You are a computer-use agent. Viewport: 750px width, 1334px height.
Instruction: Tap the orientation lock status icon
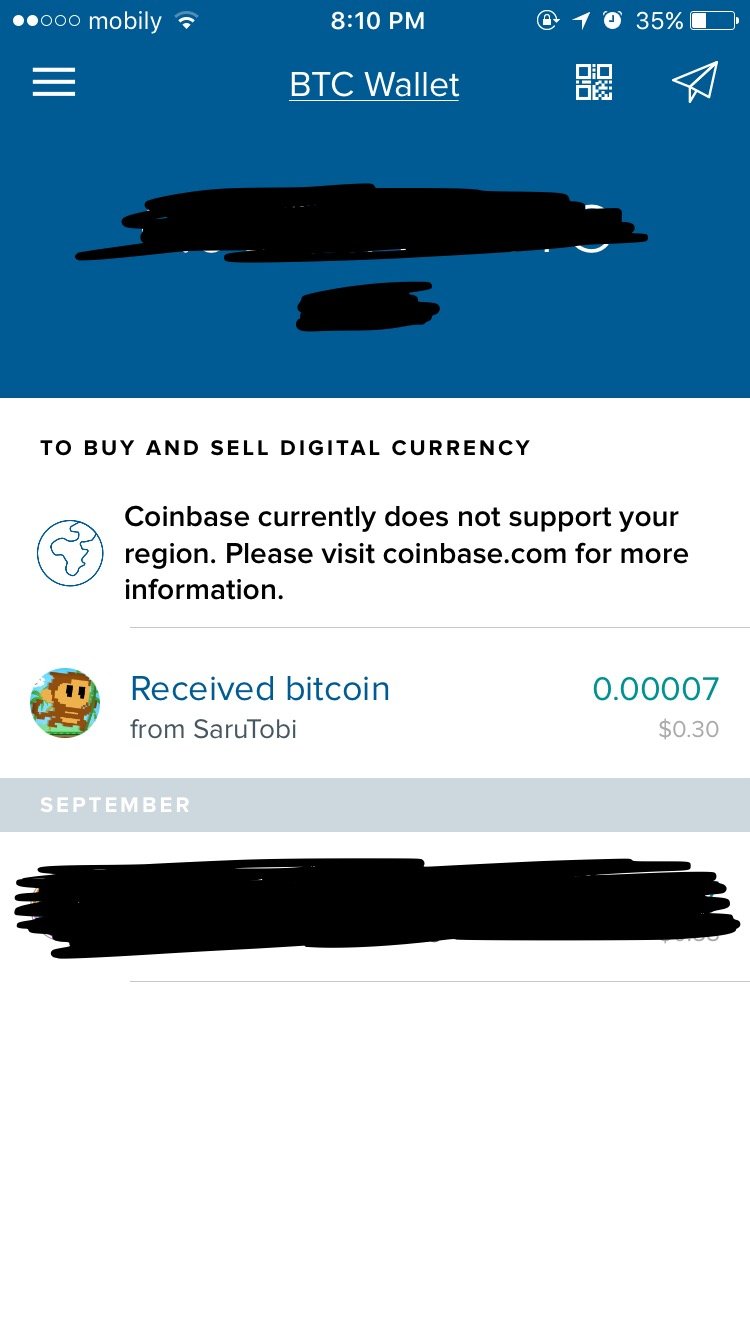point(548,18)
